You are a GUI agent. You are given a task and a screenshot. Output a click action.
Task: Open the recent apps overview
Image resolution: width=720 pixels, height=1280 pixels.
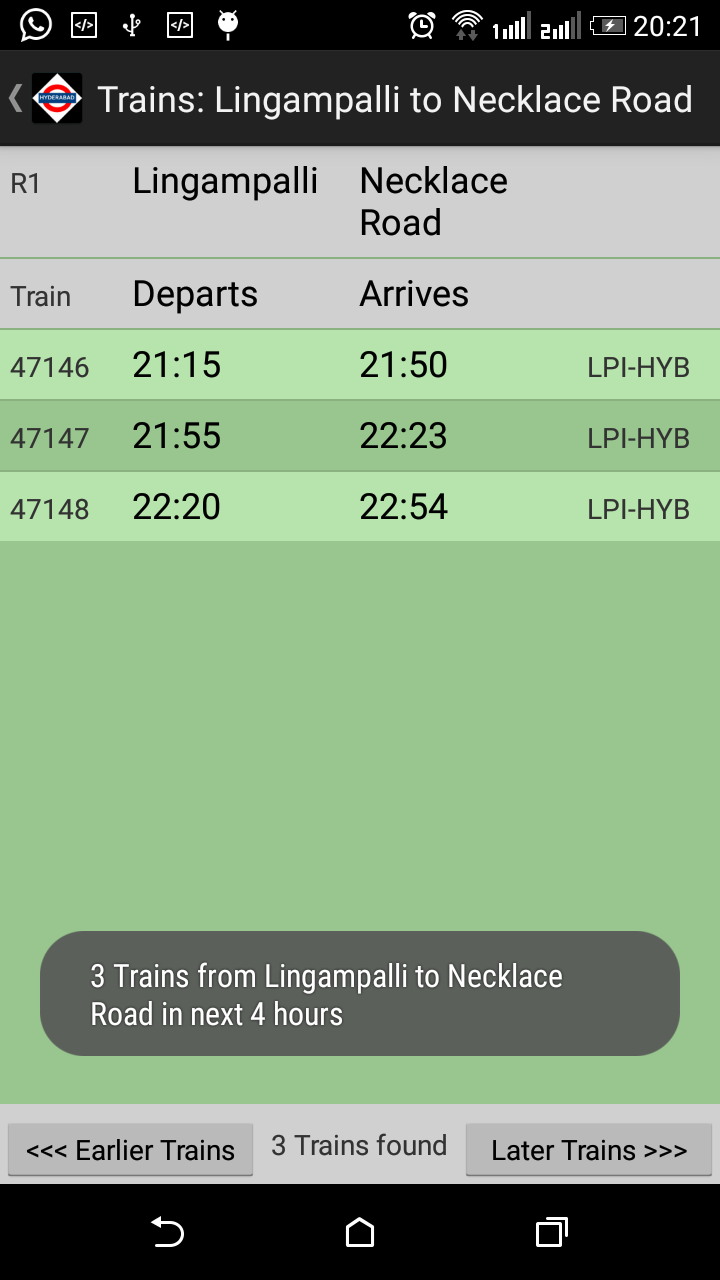coord(551,1233)
